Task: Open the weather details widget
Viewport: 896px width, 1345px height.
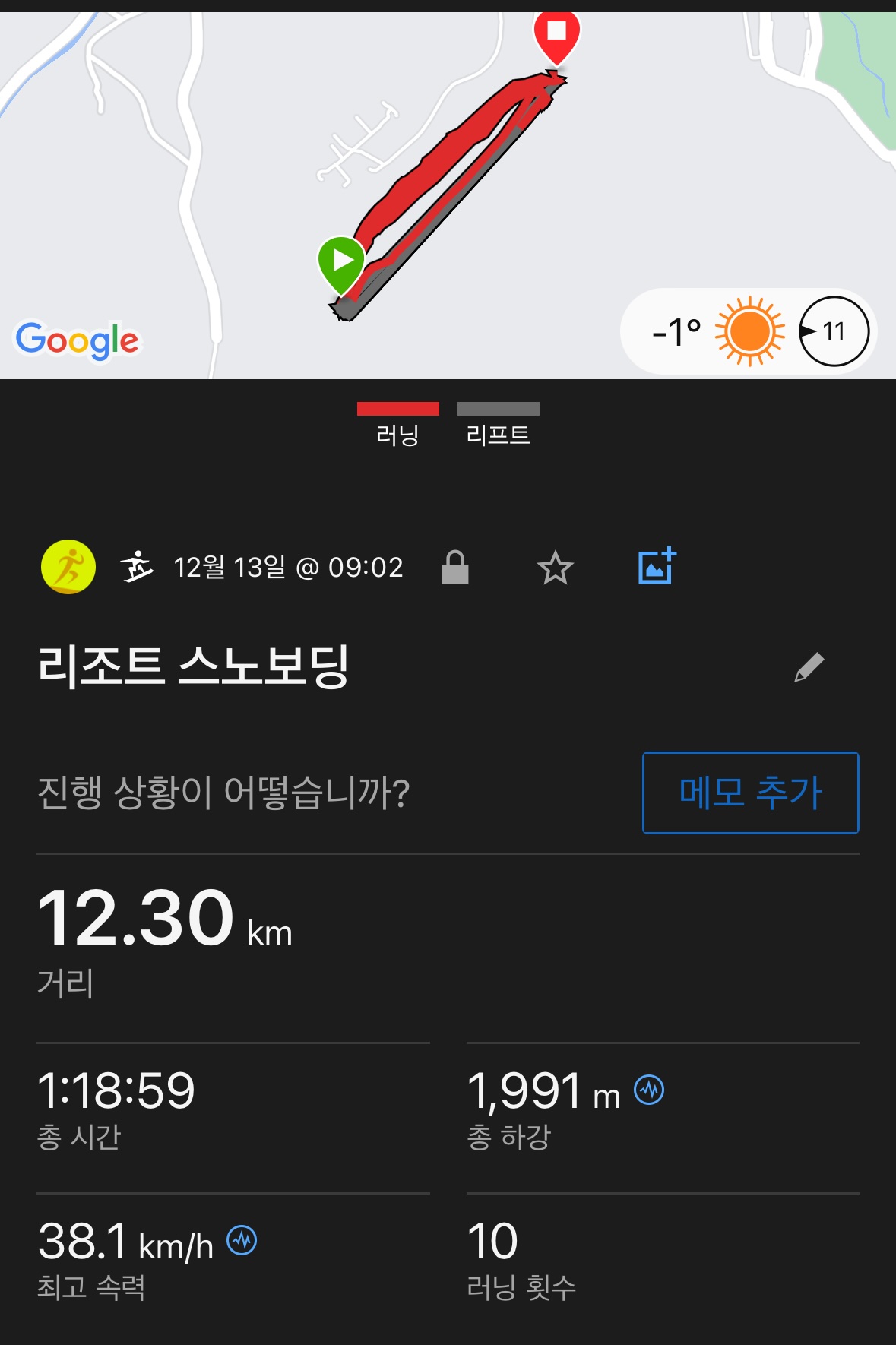Action: pos(749,331)
